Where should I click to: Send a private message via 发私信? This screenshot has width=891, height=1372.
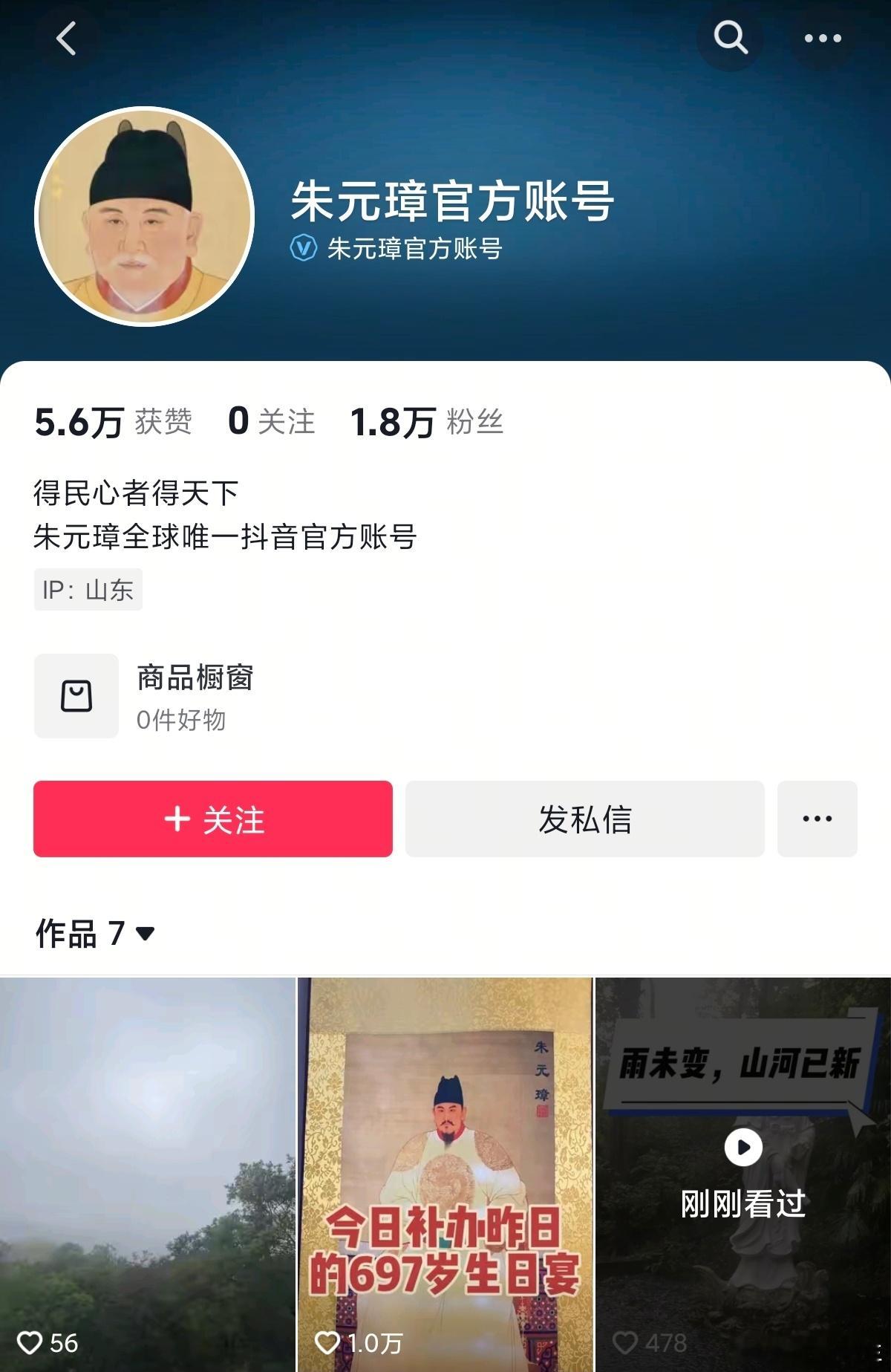point(584,819)
